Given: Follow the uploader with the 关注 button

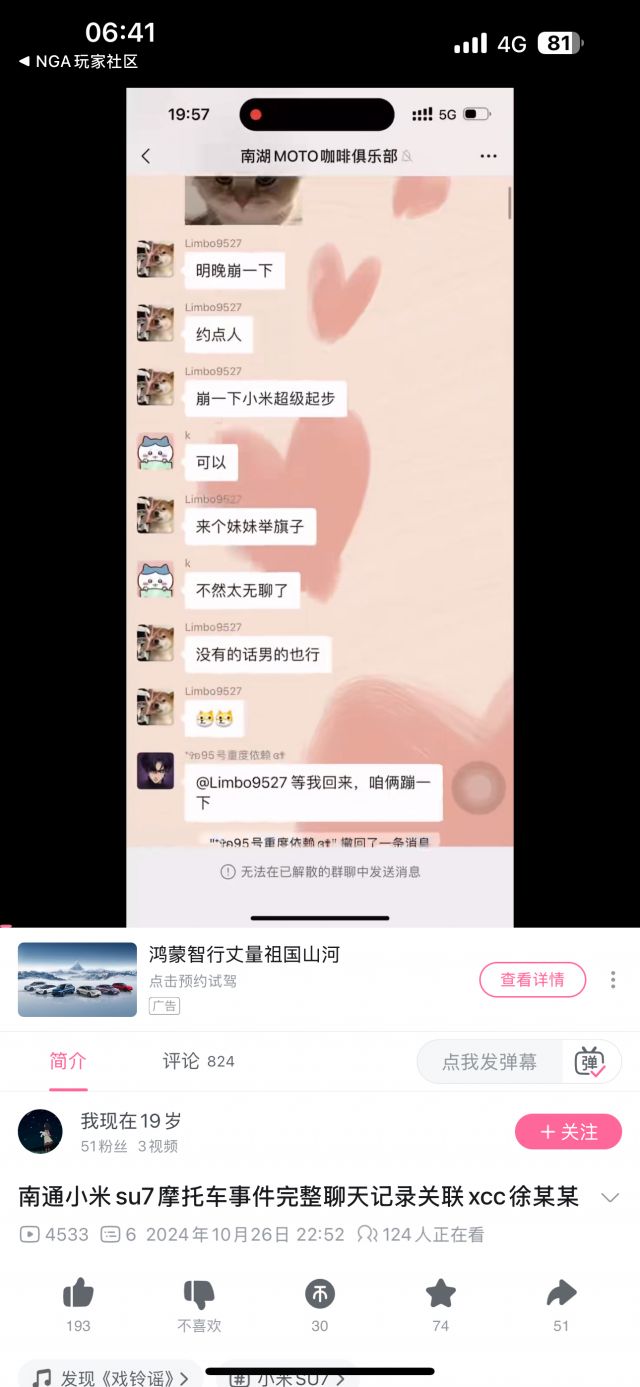Looking at the screenshot, I should pyautogui.click(x=568, y=1132).
